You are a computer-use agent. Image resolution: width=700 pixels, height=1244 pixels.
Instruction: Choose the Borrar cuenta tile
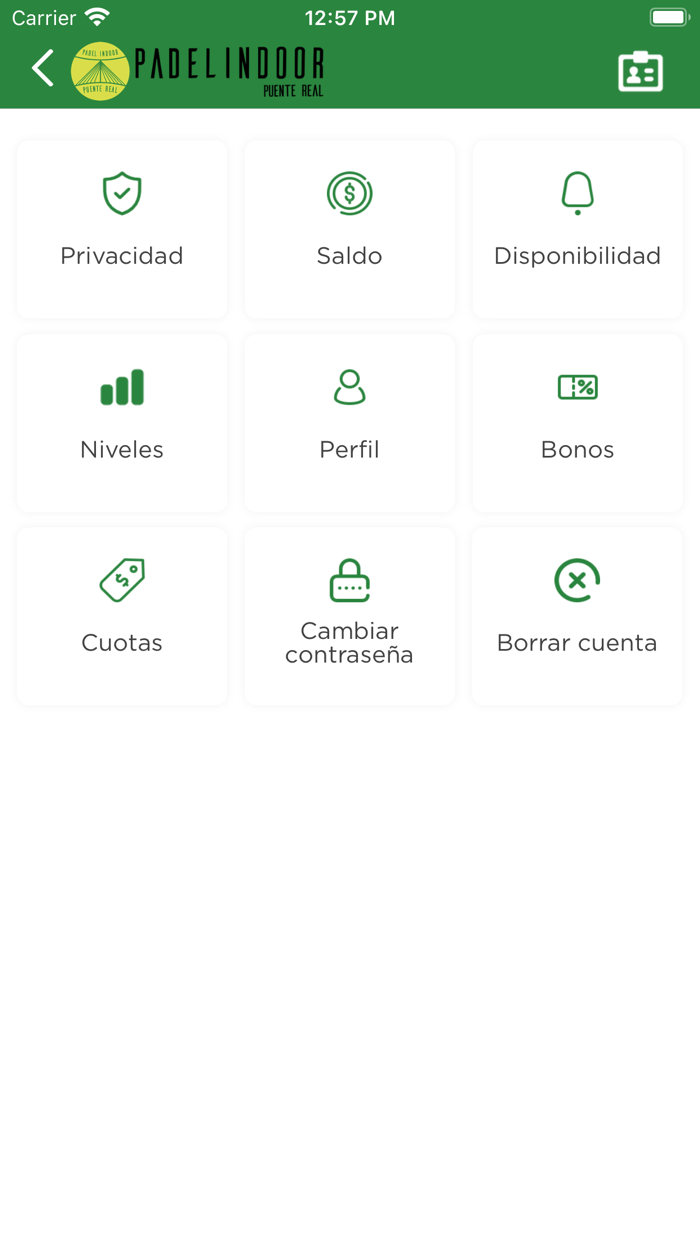577,616
